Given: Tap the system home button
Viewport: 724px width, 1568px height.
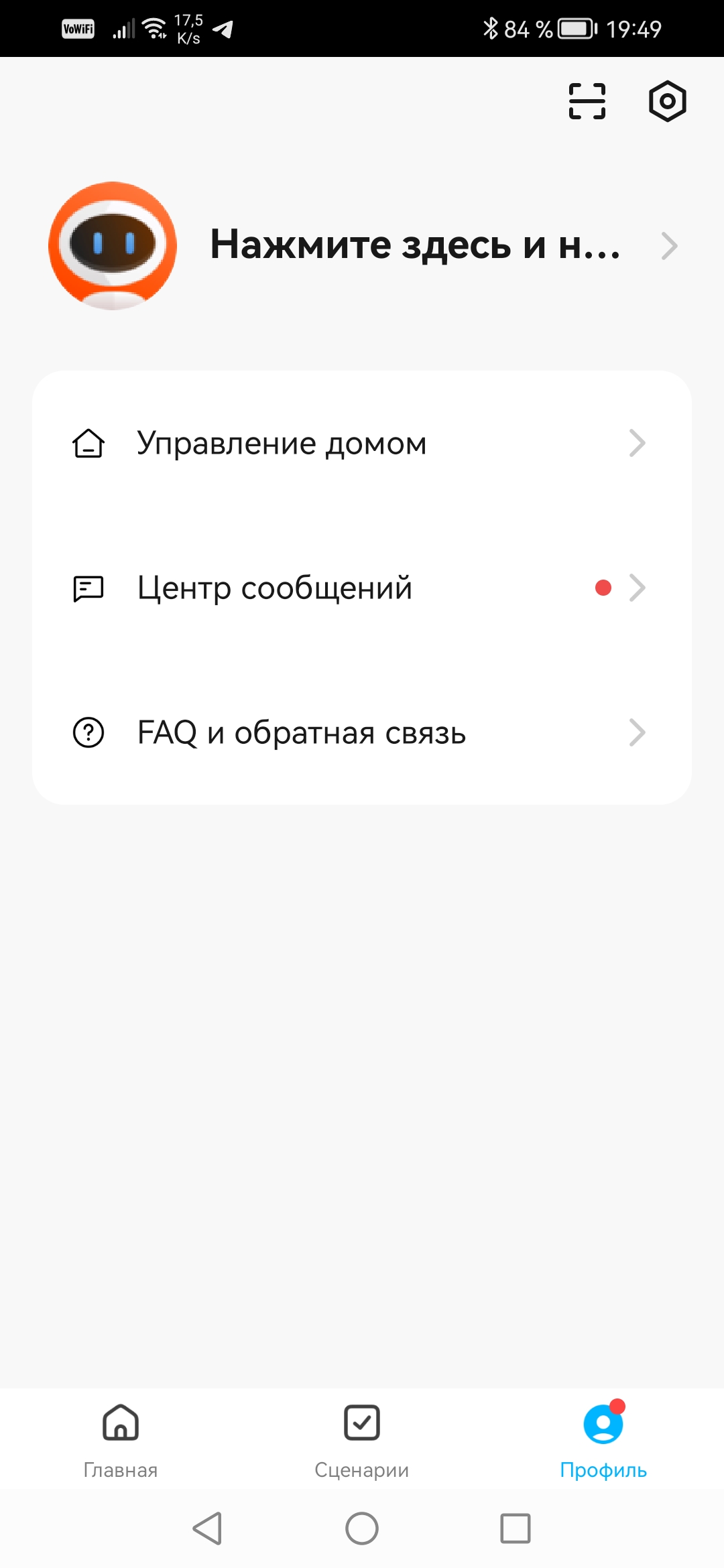Looking at the screenshot, I should [x=362, y=1528].
